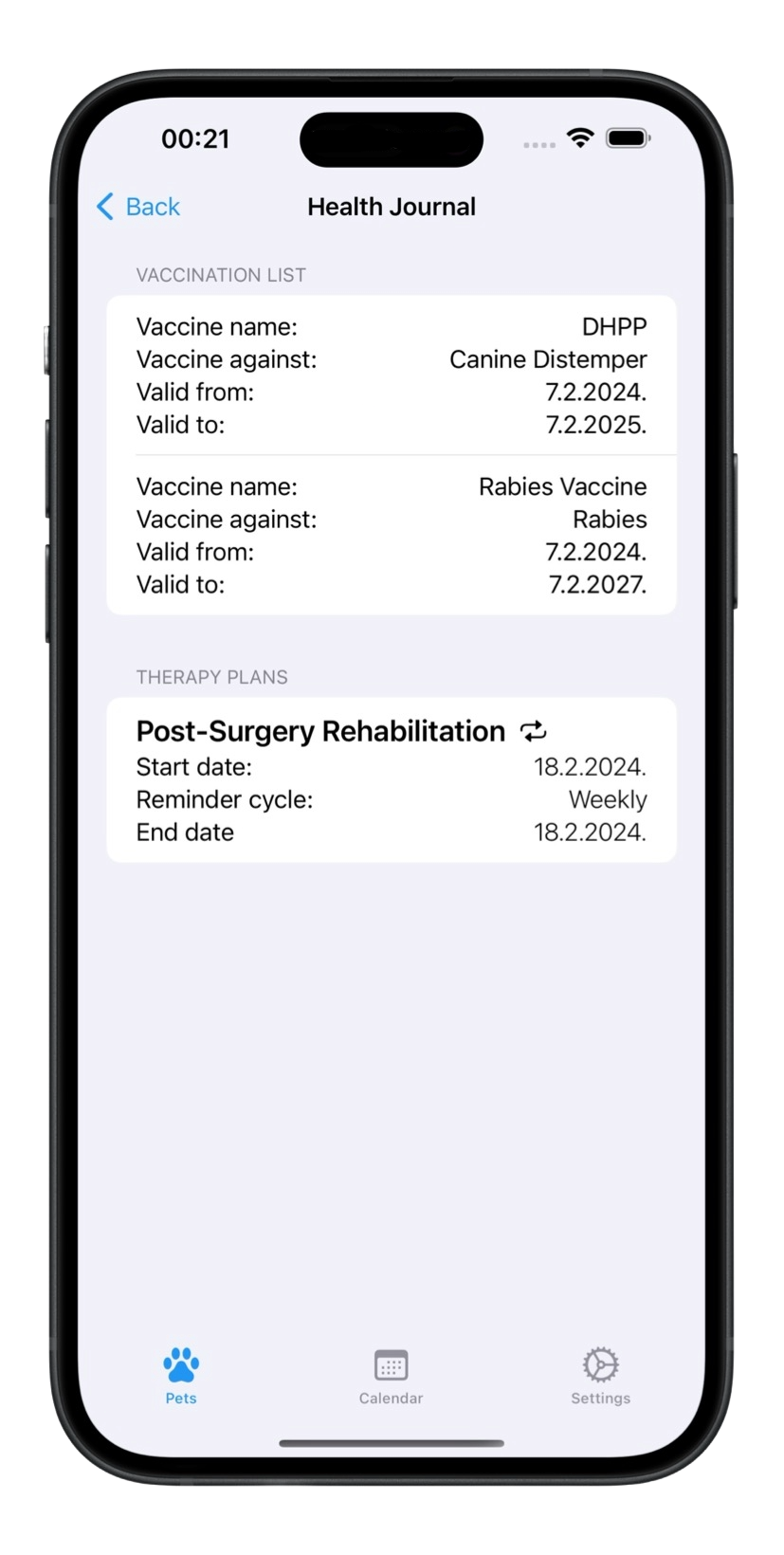This screenshot has width=784, height=1555.
Task: Switch to the Calendar tab
Action: click(x=391, y=1375)
